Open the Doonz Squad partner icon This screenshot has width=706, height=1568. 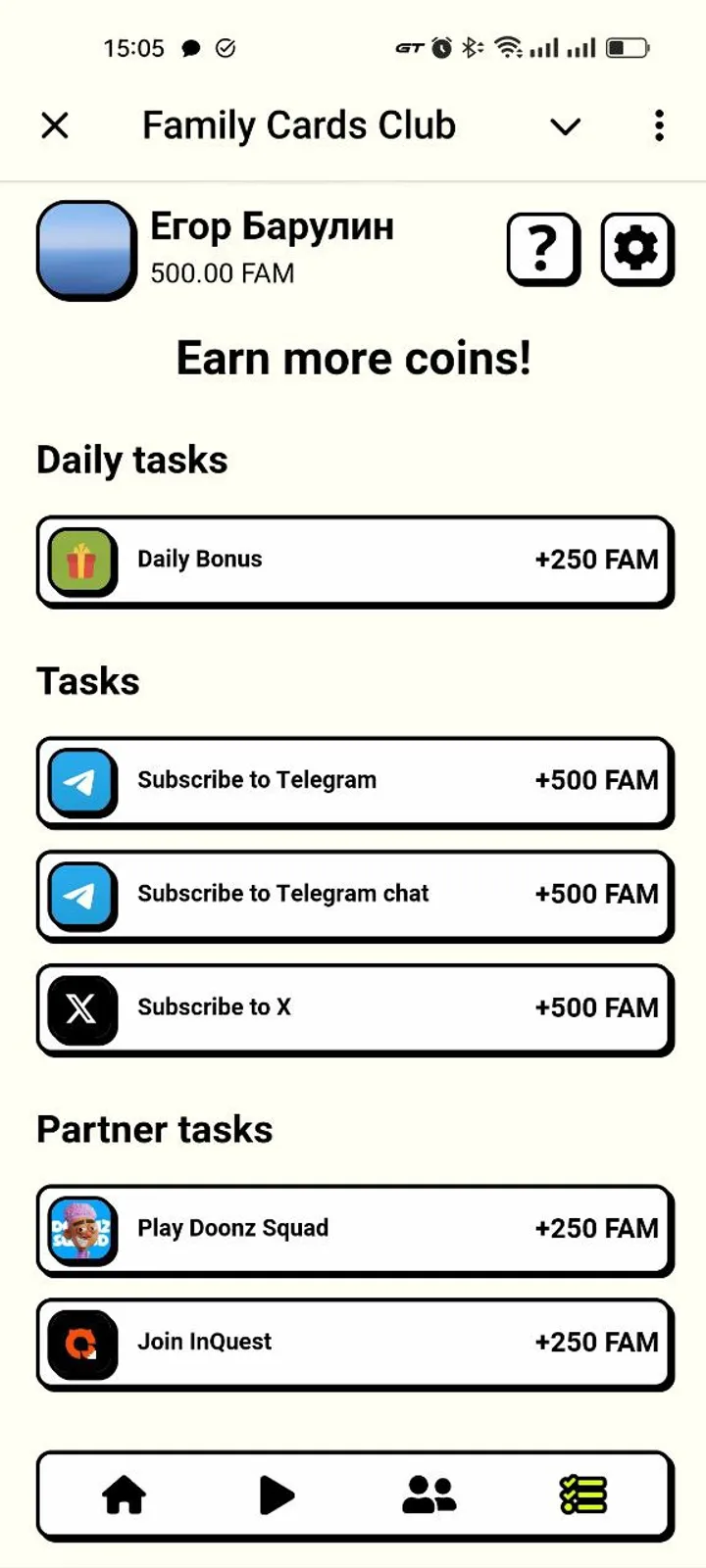(x=82, y=1229)
